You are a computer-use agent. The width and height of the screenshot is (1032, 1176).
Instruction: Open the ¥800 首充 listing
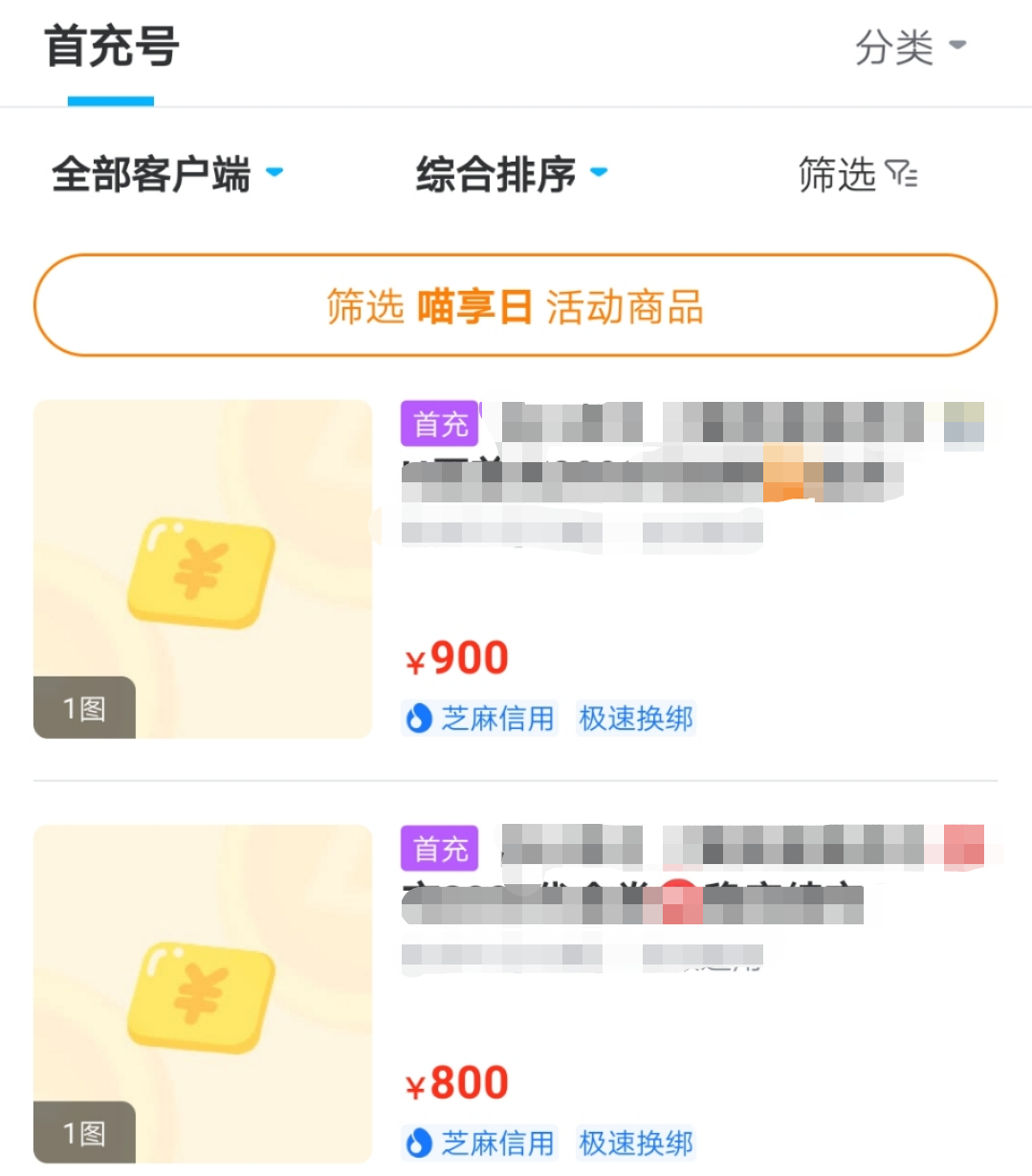click(x=516, y=993)
